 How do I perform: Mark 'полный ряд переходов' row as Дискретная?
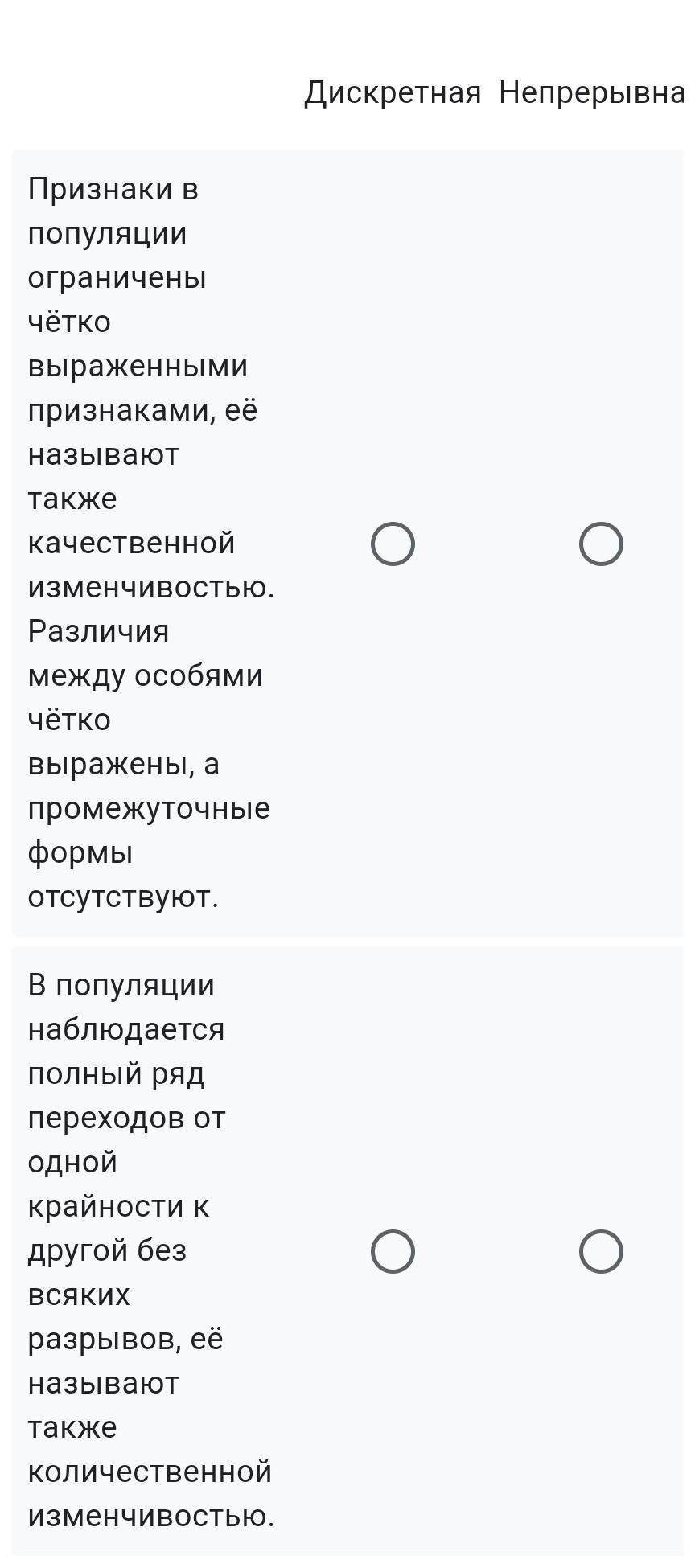(393, 1252)
